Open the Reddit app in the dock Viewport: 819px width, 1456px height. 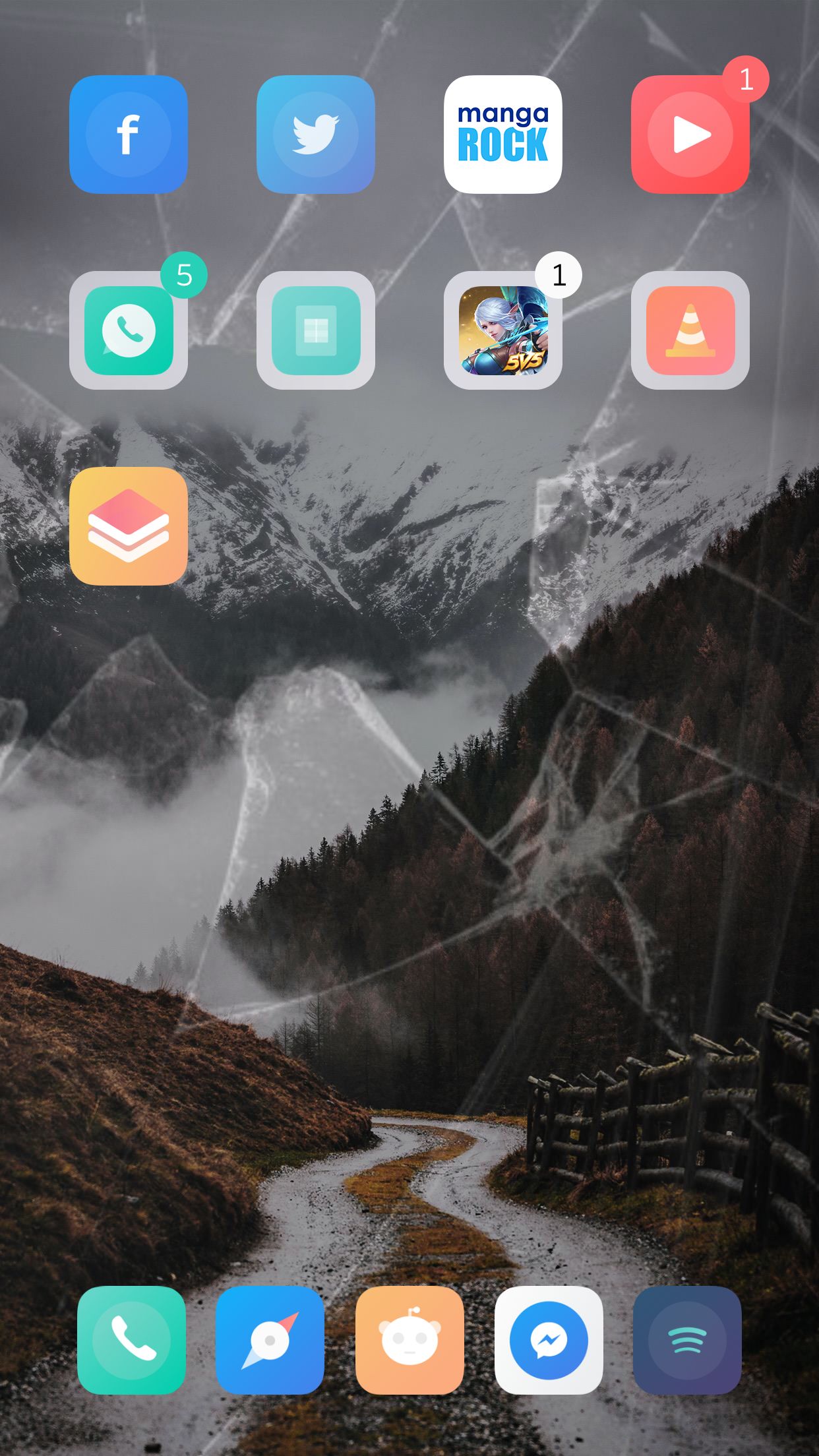[409, 1340]
